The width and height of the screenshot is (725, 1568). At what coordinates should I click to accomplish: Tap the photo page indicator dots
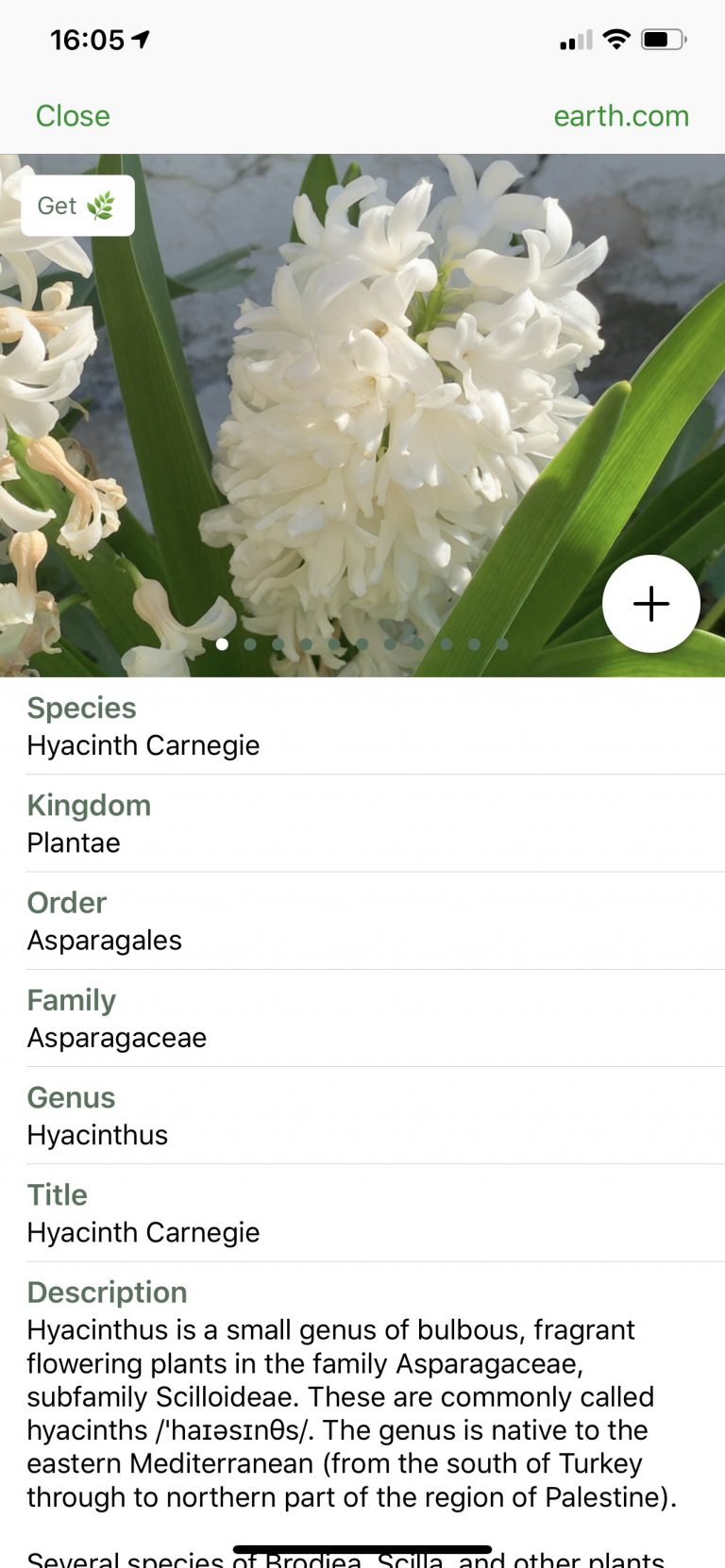(362, 644)
